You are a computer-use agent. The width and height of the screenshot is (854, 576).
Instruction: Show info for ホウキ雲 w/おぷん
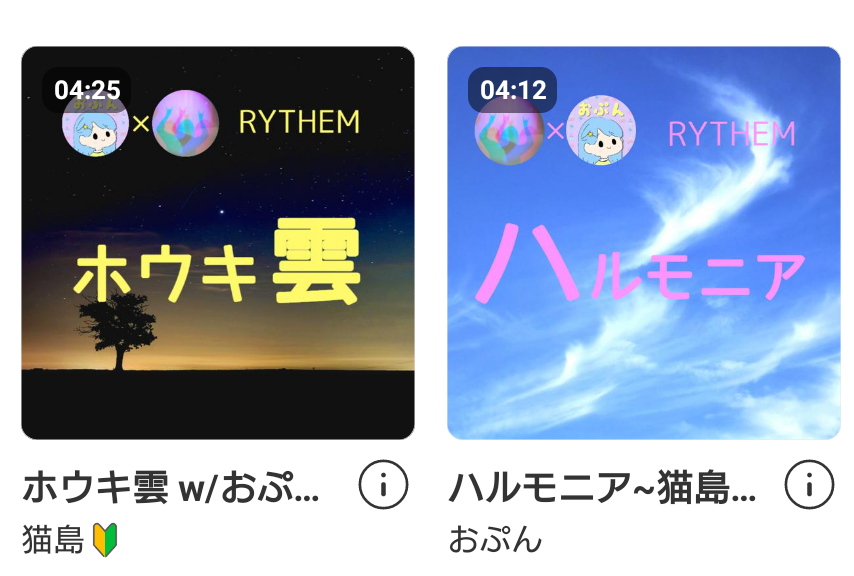pyautogui.click(x=383, y=486)
